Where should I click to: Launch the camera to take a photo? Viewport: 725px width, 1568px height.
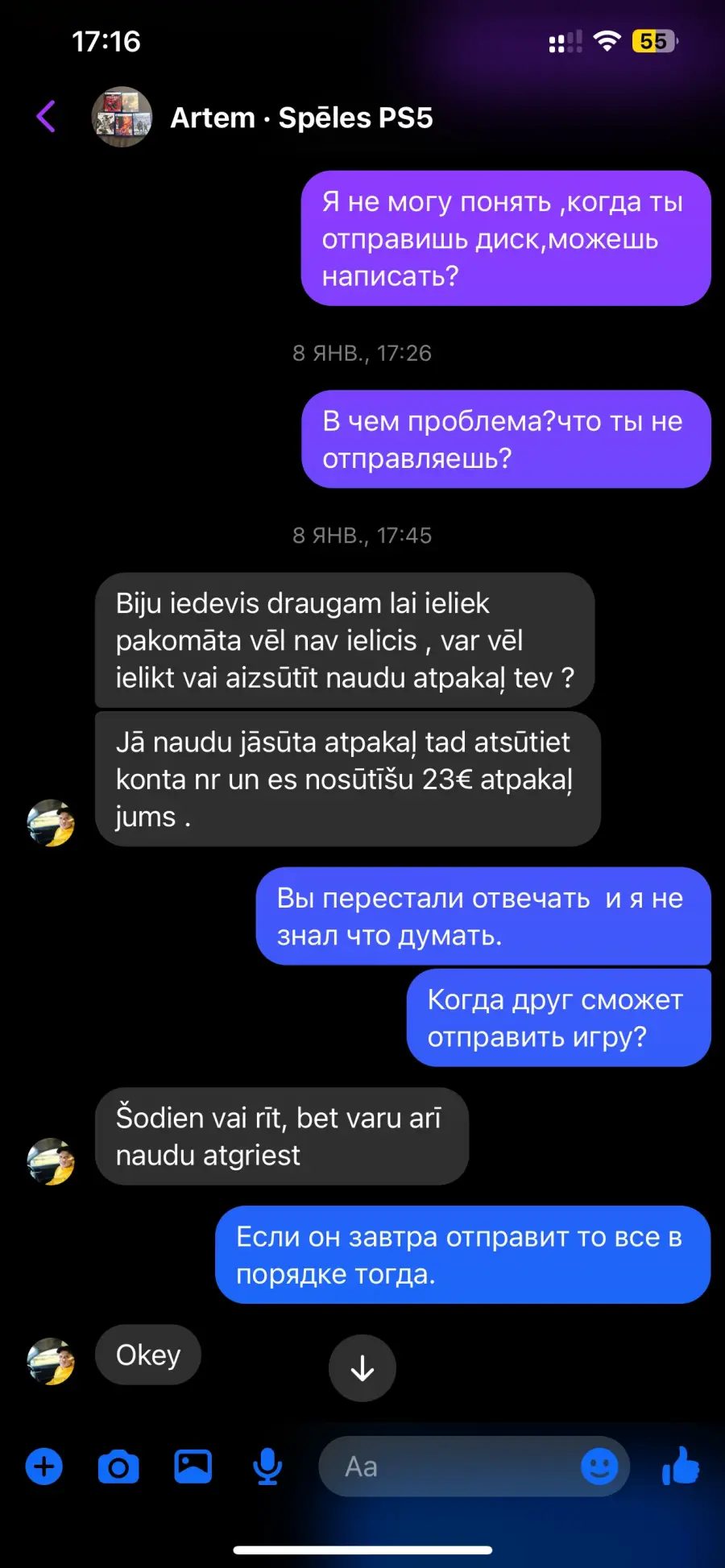(x=118, y=1467)
